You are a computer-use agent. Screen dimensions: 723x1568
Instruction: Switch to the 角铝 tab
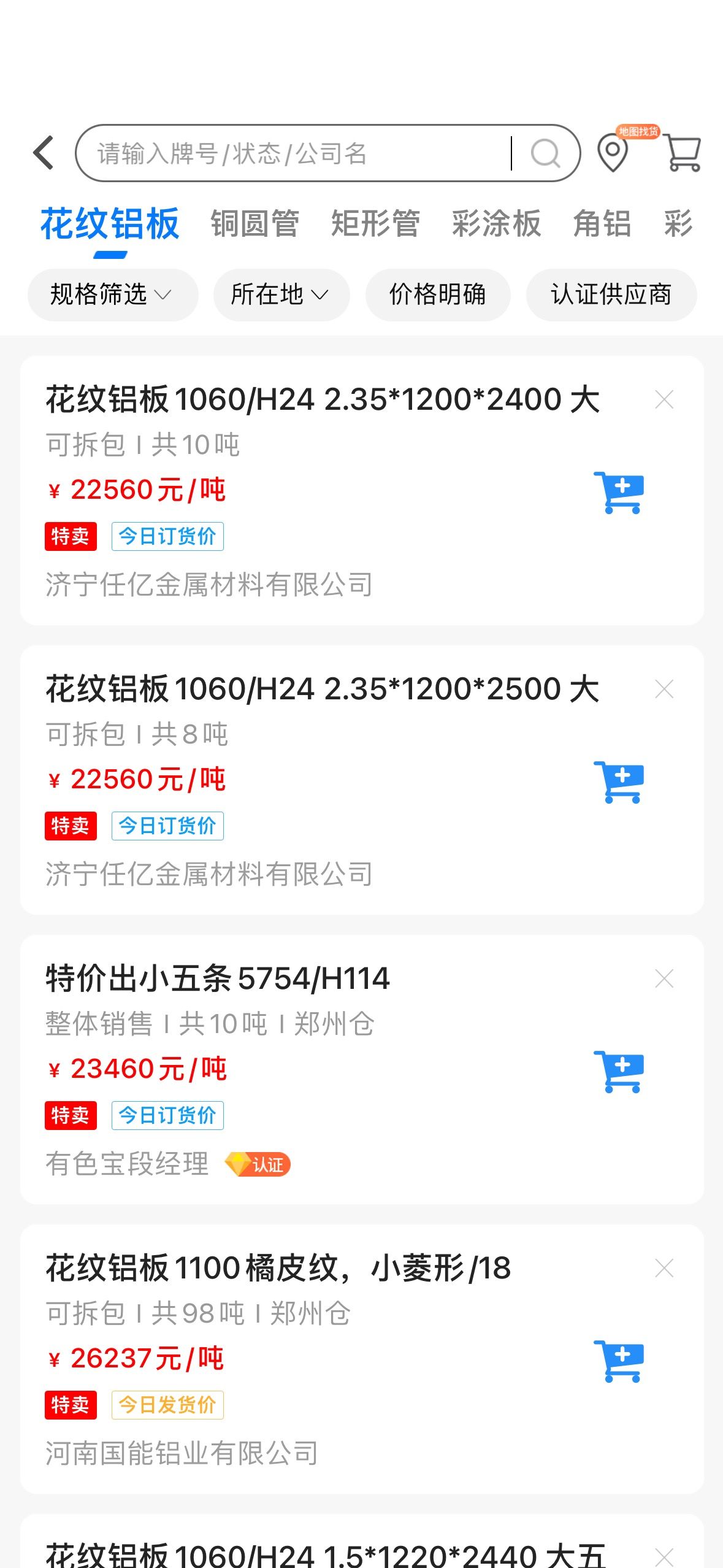pyautogui.click(x=602, y=223)
